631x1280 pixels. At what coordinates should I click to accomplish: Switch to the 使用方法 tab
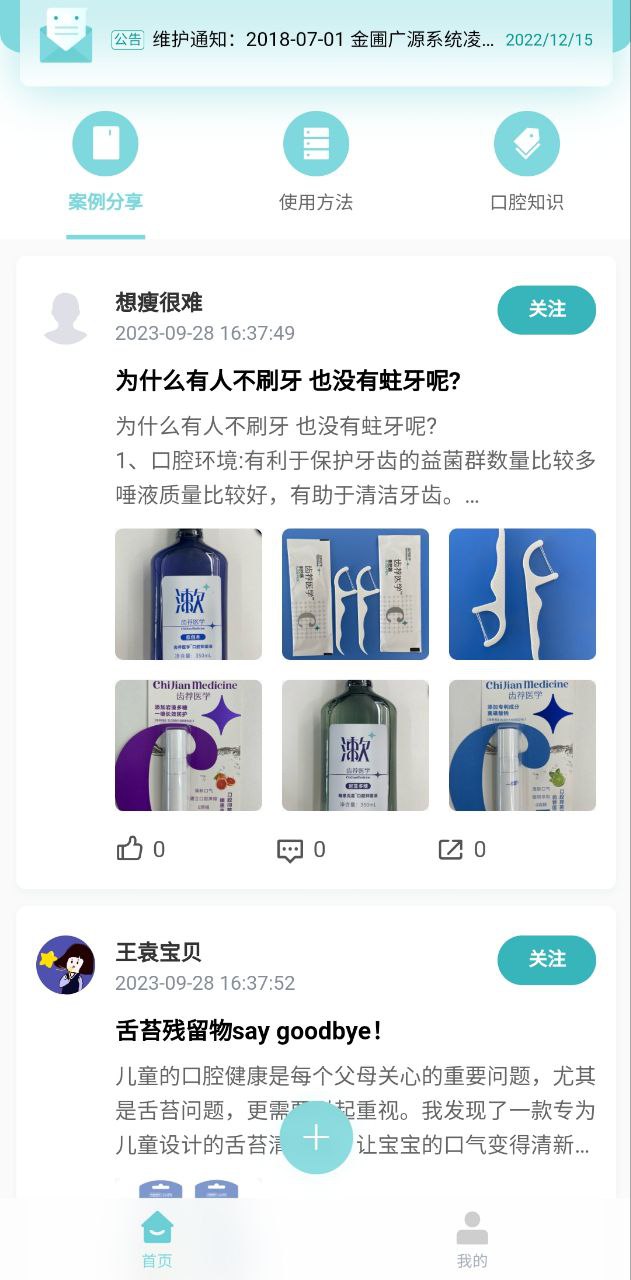(x=316, y=161)
